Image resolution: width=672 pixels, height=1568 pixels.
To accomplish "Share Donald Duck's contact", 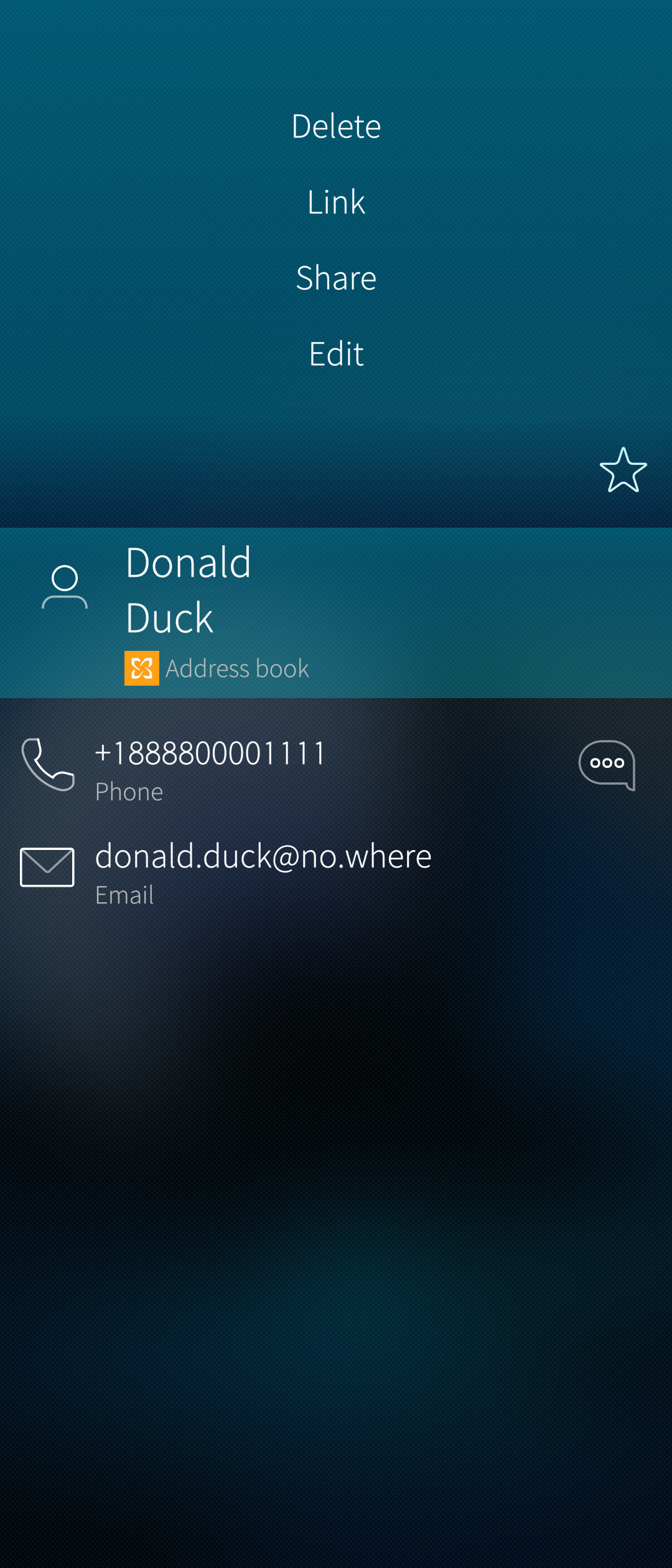I will [336, 278].
